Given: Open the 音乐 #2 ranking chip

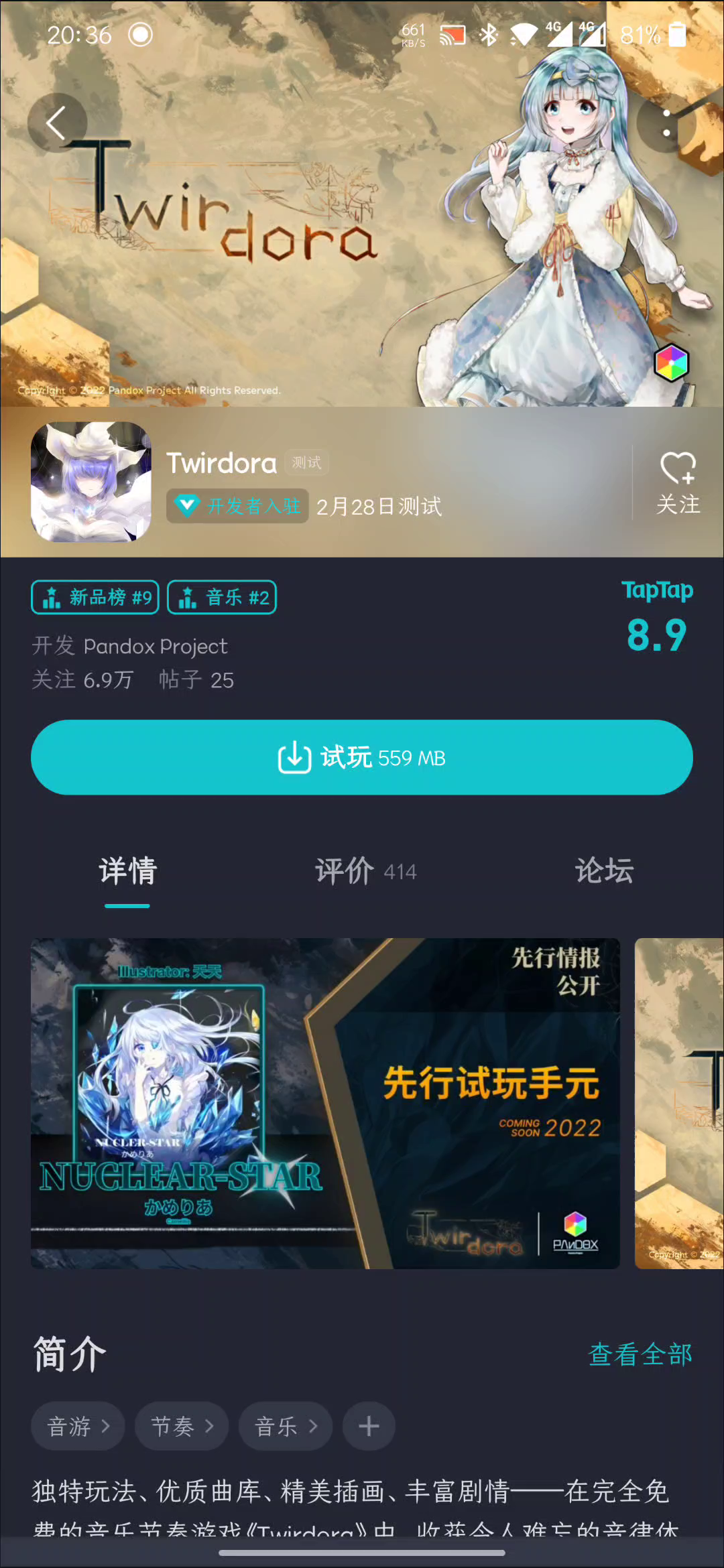Looking at the screenshot, I should (222, 597).
